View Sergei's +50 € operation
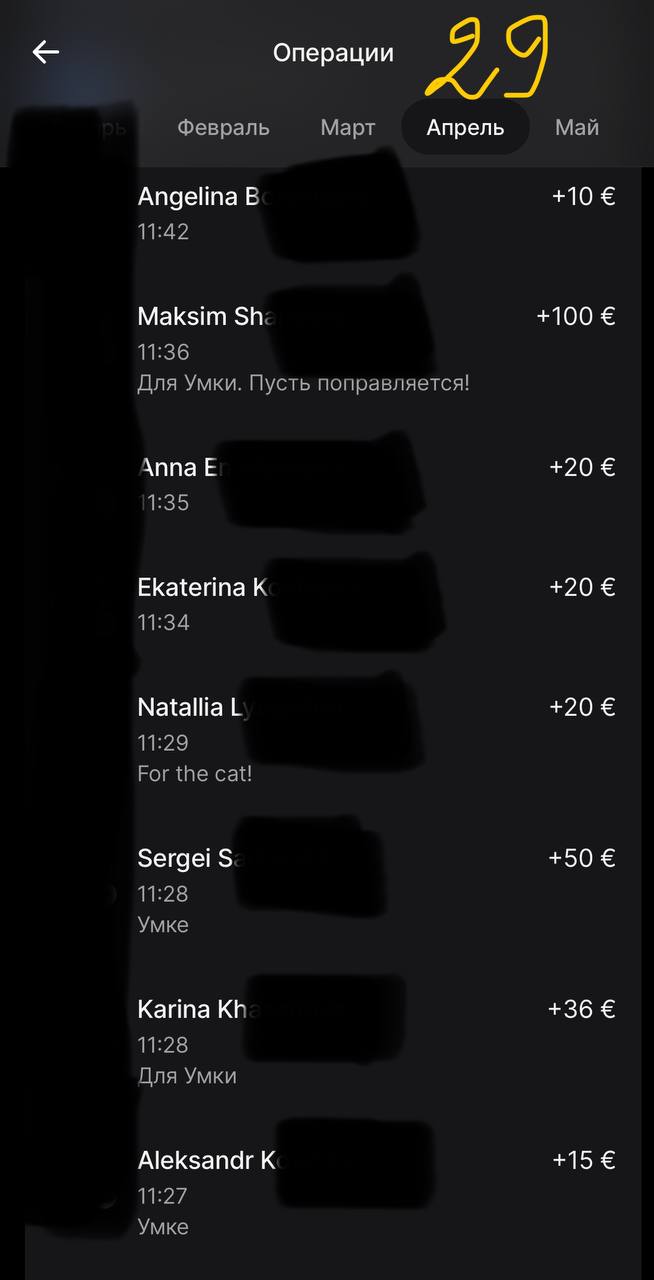 375,890
